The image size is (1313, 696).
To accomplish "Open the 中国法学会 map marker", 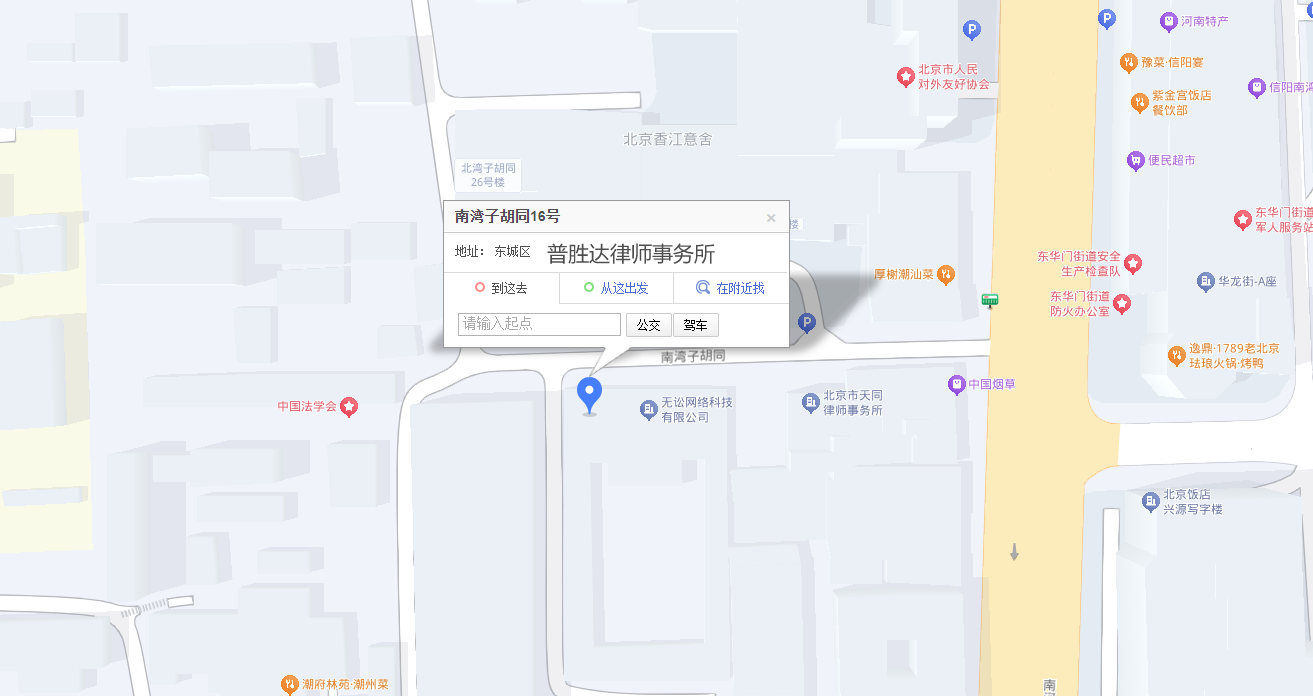I will tap(349, 407).
